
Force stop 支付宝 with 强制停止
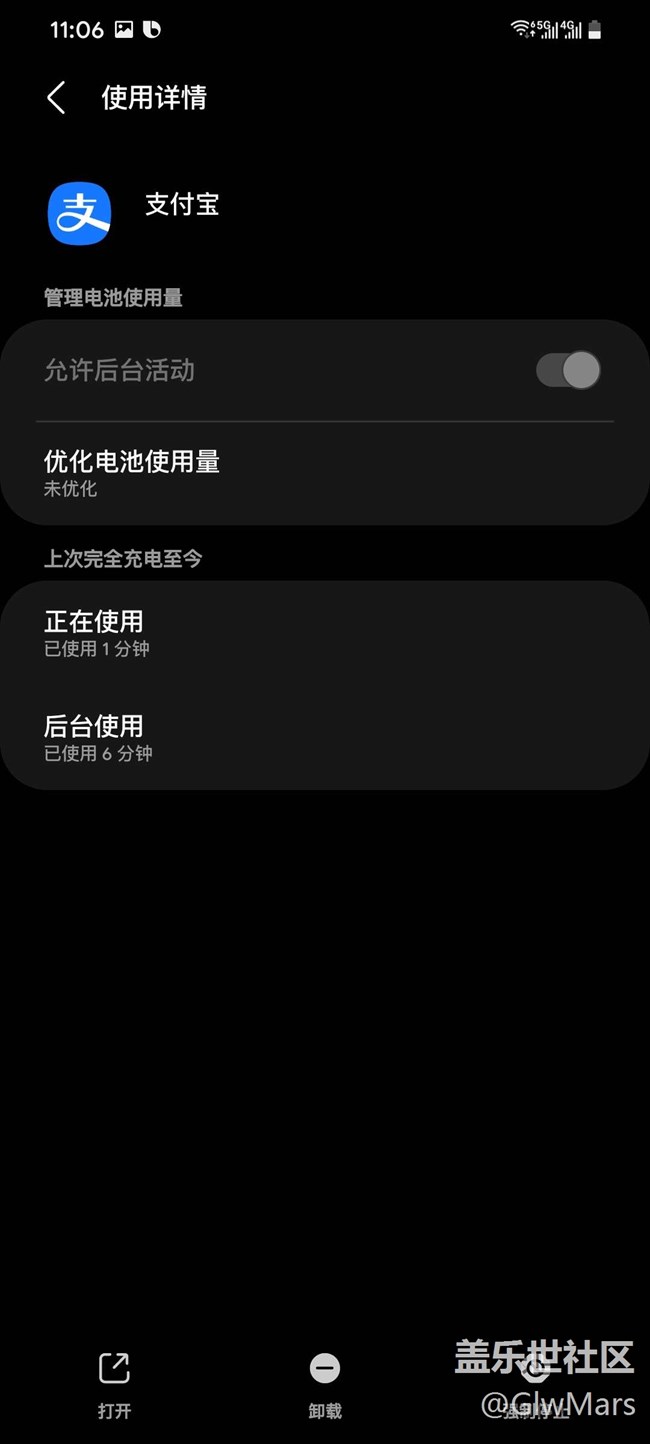pyautogui.click(x=536, y=1383)
